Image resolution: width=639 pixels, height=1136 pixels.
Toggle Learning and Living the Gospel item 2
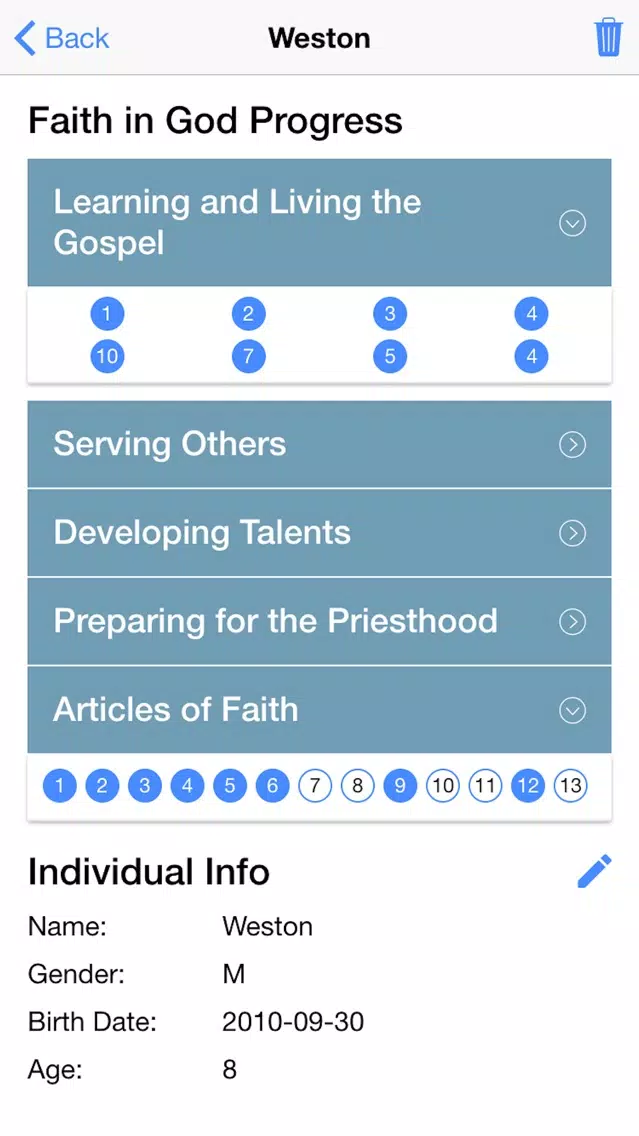[248, 314]
